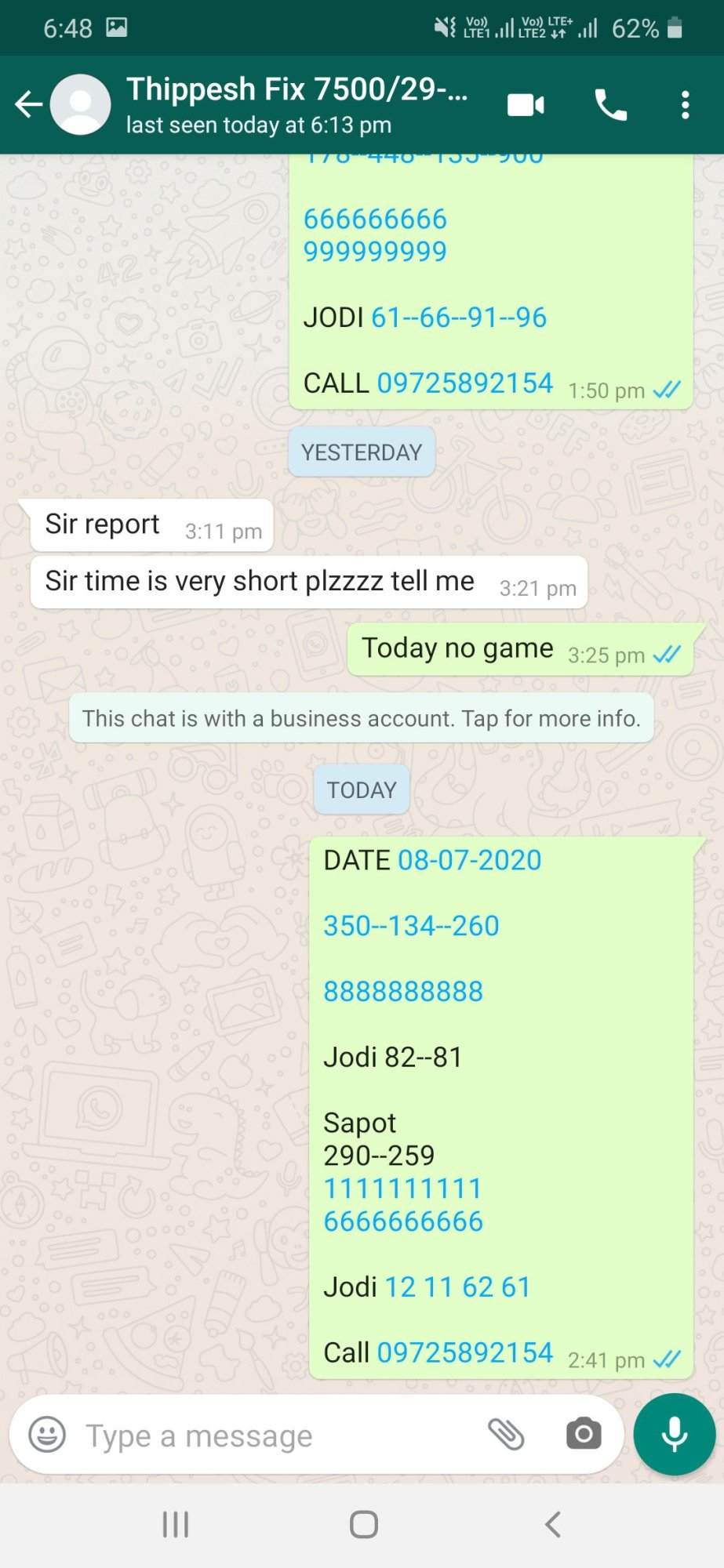This screenshot has width=724, height=1568.
Task: Open the emoji picker
Action: [x=47, y=1435]
